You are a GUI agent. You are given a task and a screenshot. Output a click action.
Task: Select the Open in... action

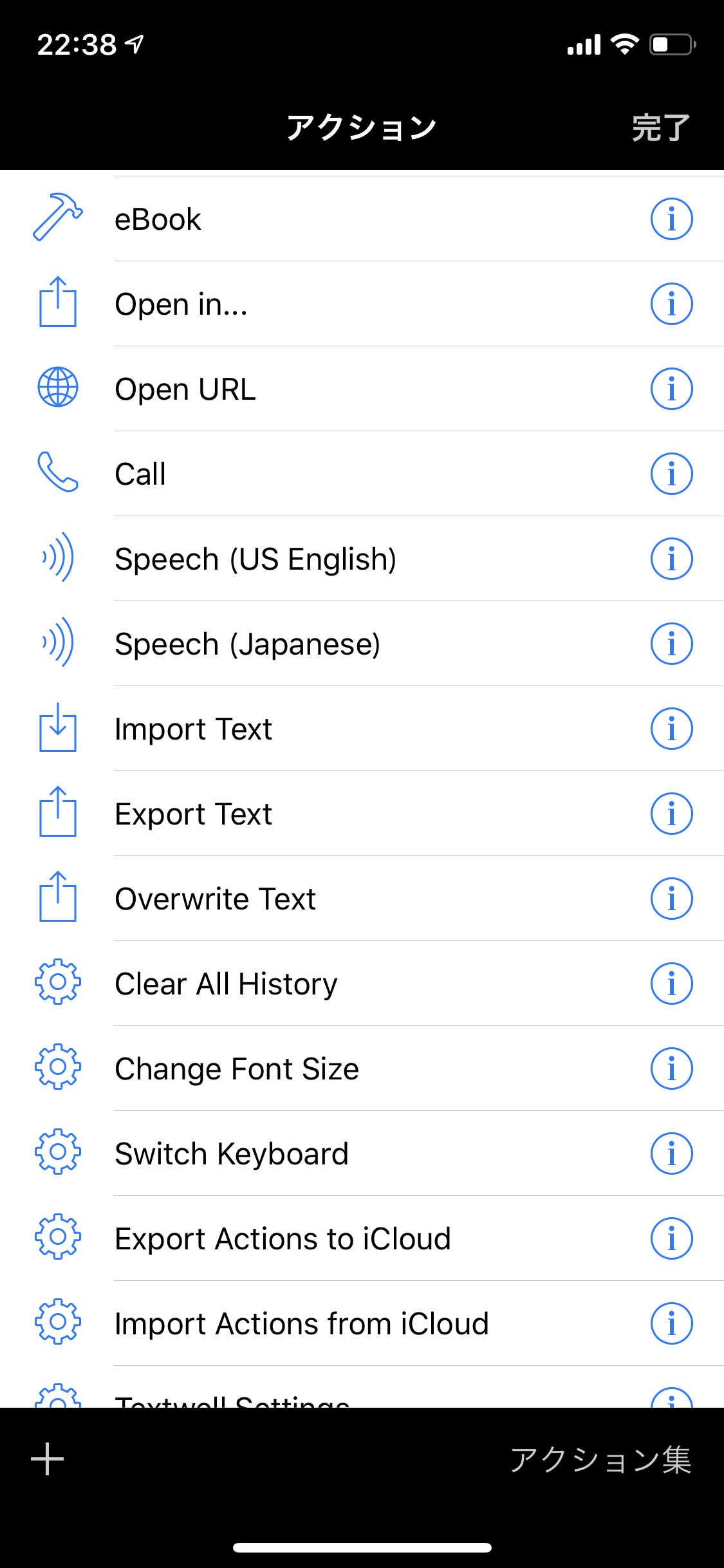(x=181, y=304)
